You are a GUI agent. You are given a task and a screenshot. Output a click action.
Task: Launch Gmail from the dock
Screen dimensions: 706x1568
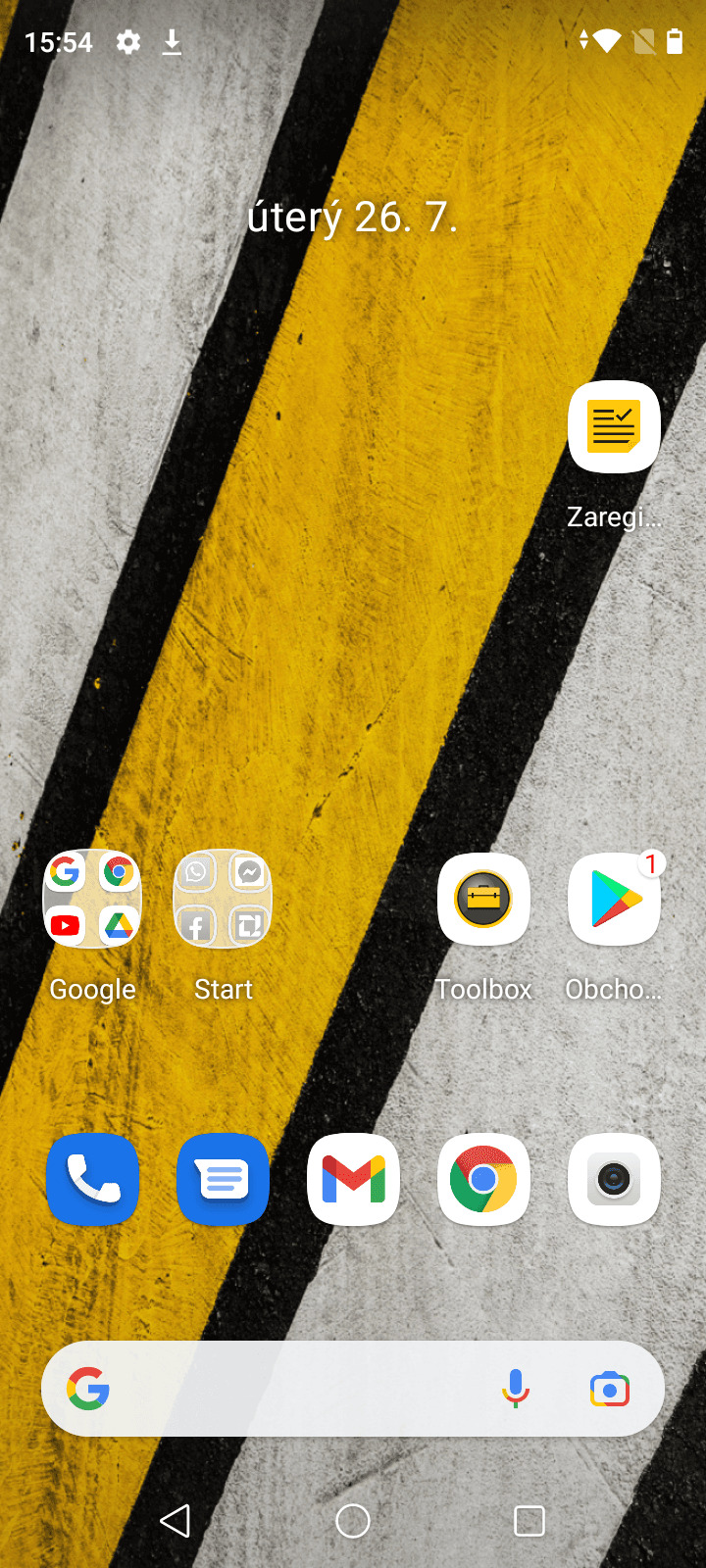point(353,1180)
